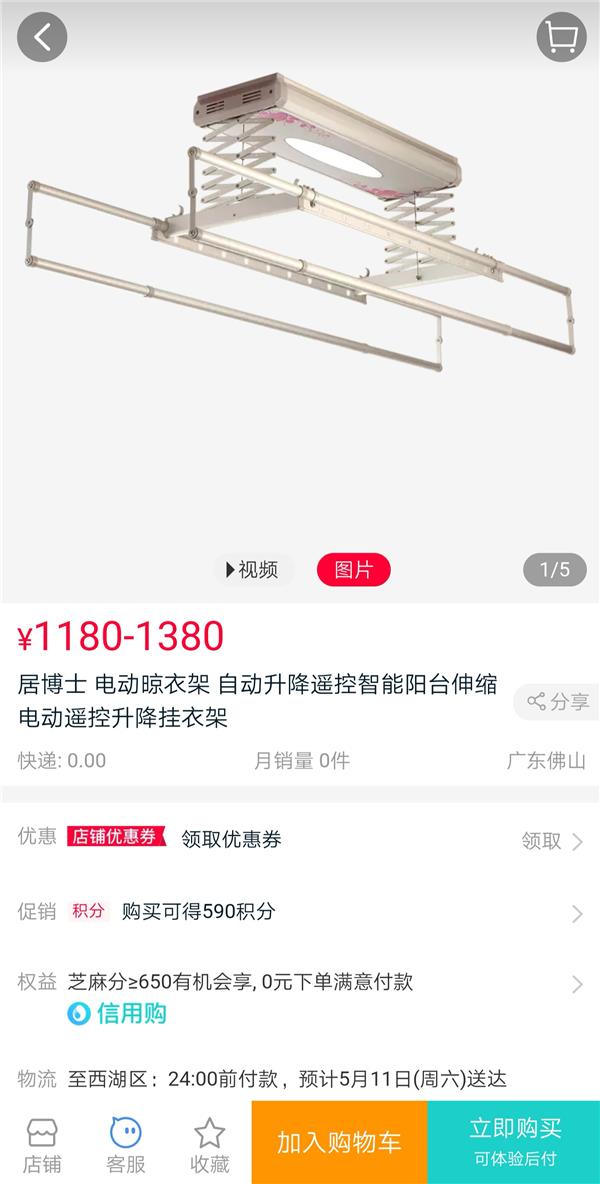Image resolution: width=600 pixels, height=1184 pixels.
Task: Tap 加入购物车 to add to cart
Action: pyautogui.click(x=339, y=1142)
